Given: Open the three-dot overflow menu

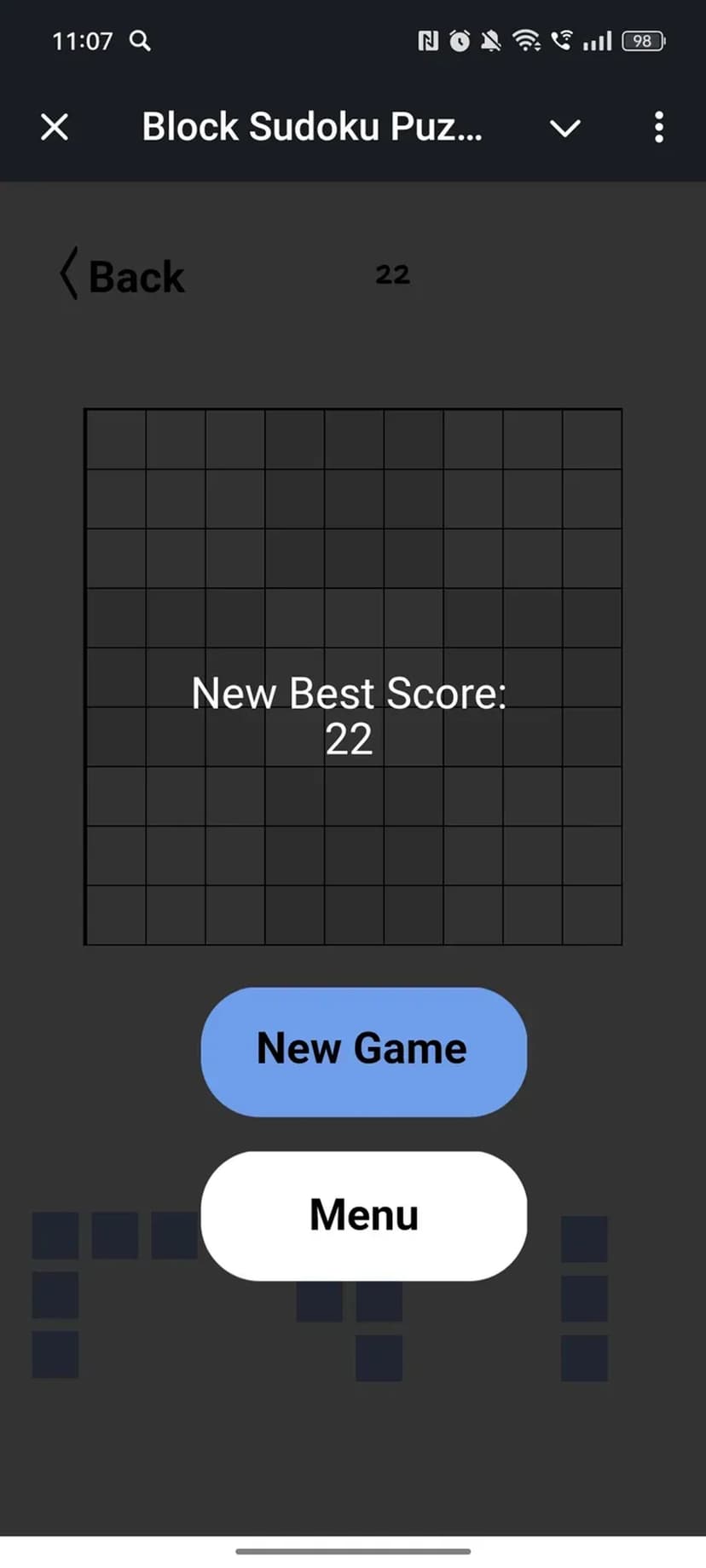Looking at the screenshot, I should (x=658, y=128).
